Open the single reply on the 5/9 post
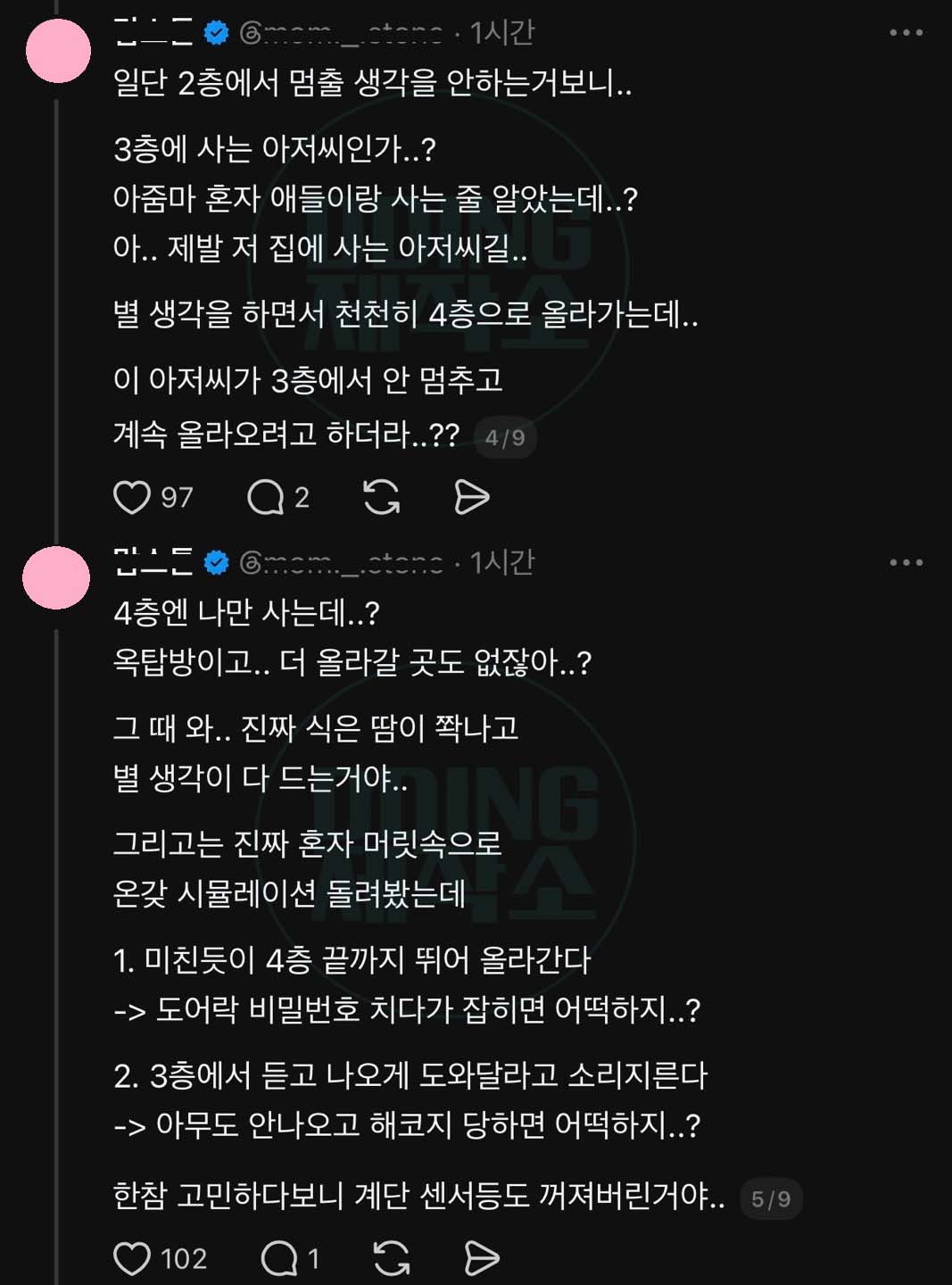This screenshot has height=1285, width=952. [x=278, y=1258]
